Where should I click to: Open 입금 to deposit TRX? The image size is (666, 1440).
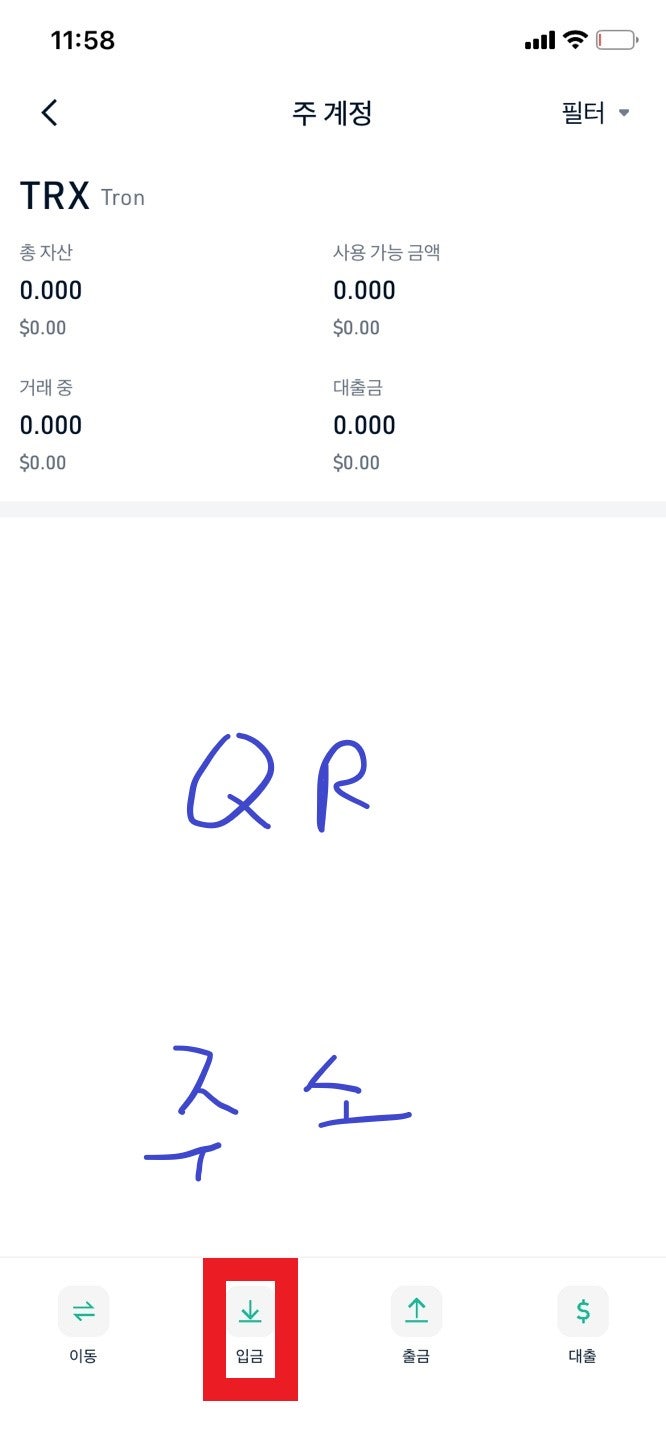(250, 1322)
